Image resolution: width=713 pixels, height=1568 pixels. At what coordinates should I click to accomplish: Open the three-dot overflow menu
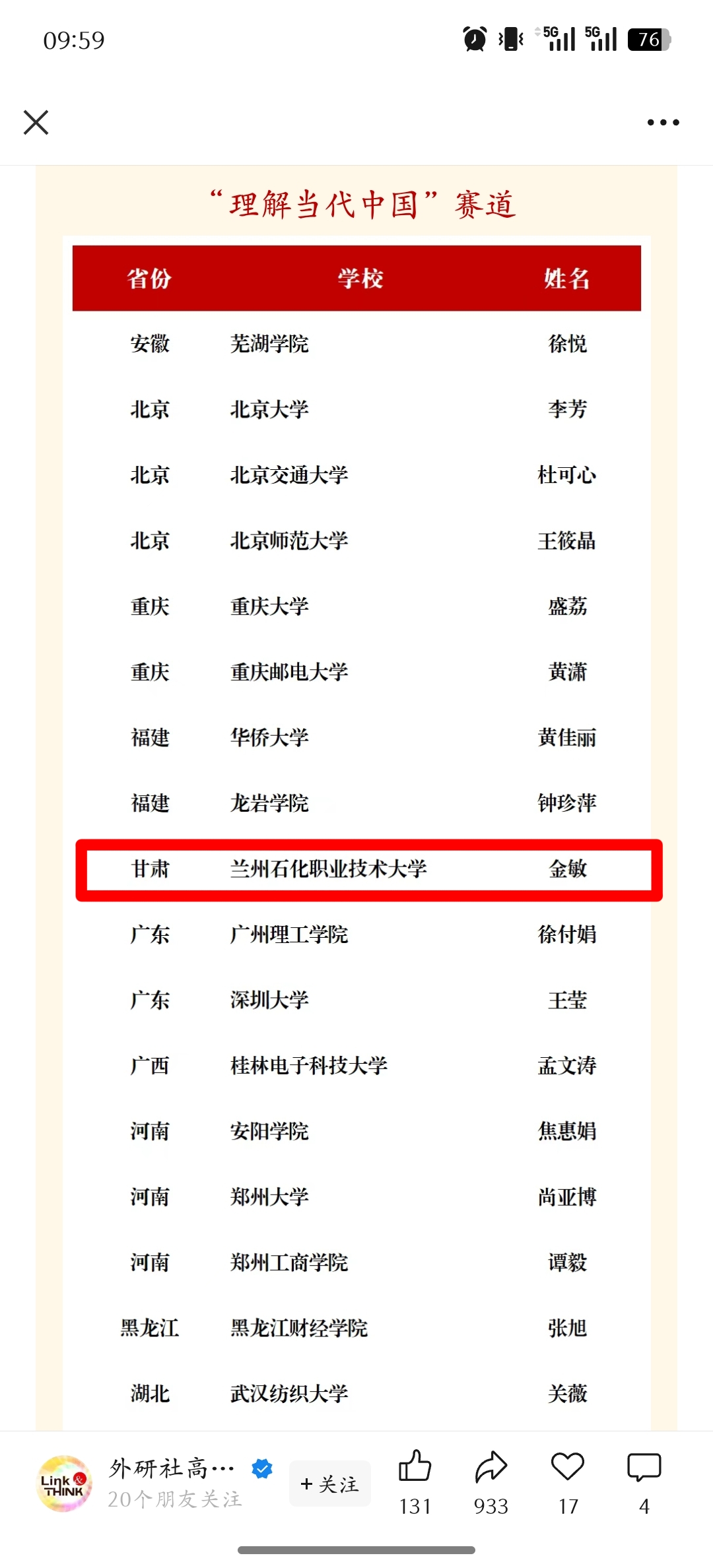click(663, 122)
